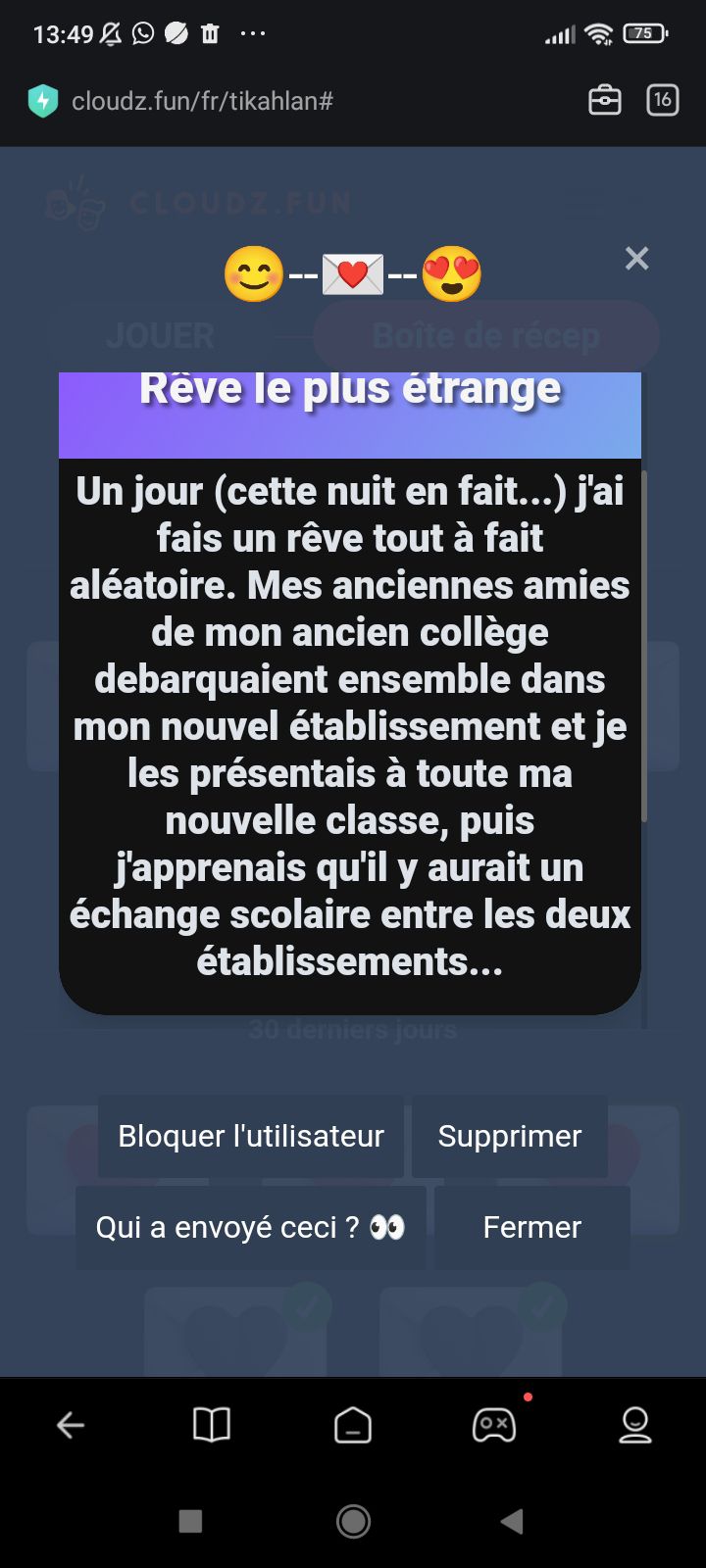Open the bookmarks book icon
Screen dimensions: 706x1568
pos(212,1425)
